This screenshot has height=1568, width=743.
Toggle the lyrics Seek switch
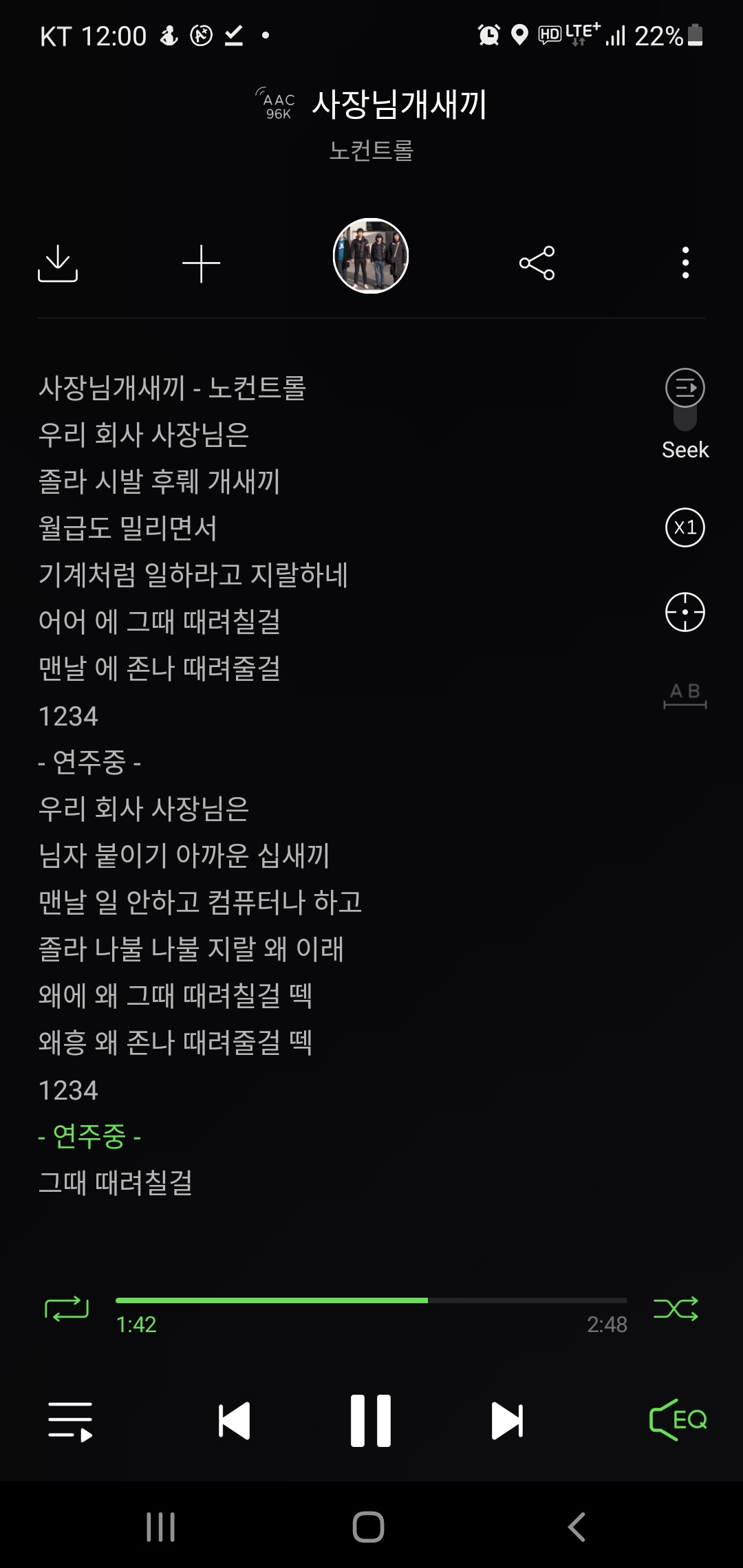[x=685, y=399]
